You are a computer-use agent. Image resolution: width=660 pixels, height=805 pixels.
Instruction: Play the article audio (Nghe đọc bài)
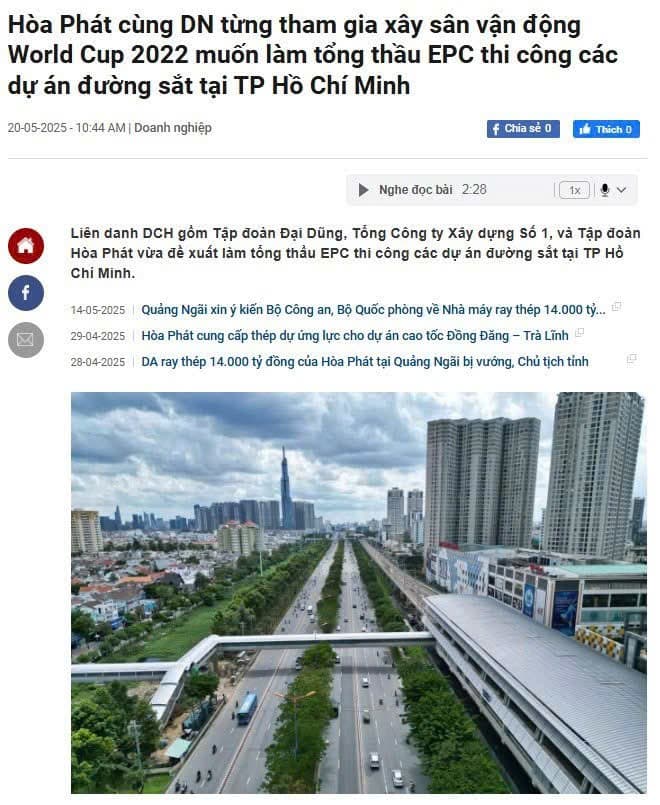(x=364, y=190)
